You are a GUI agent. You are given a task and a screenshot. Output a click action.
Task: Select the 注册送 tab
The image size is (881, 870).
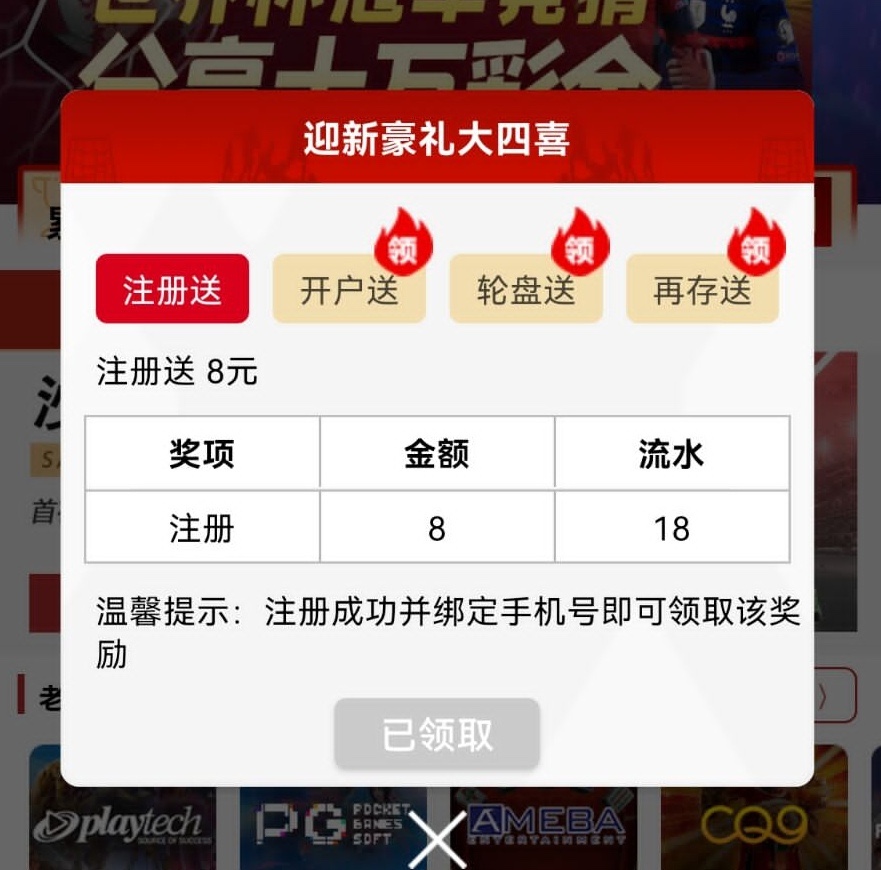click(x=172, y=289)
